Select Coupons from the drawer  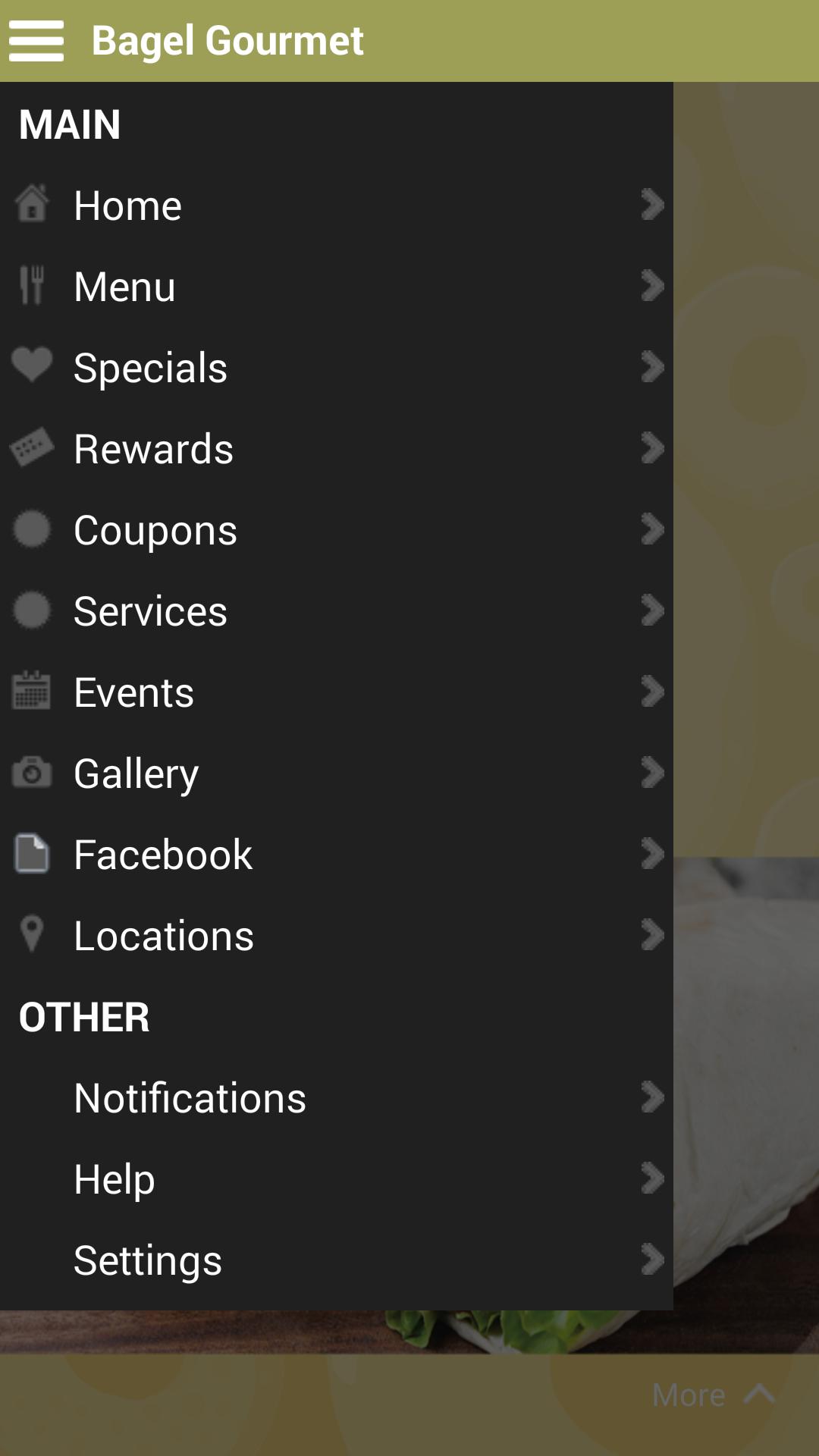[334, 530]
